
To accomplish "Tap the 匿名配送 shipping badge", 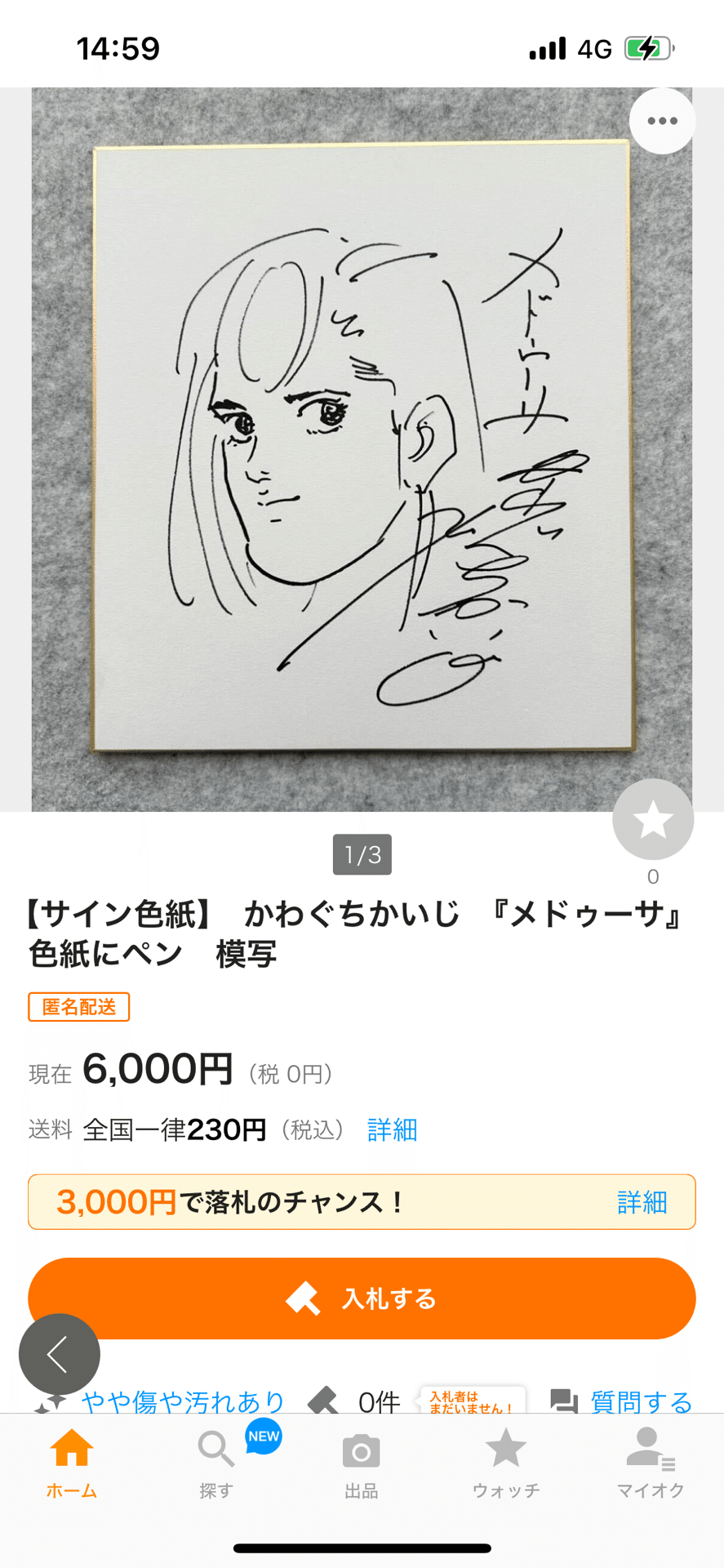I will [78, 1007].
